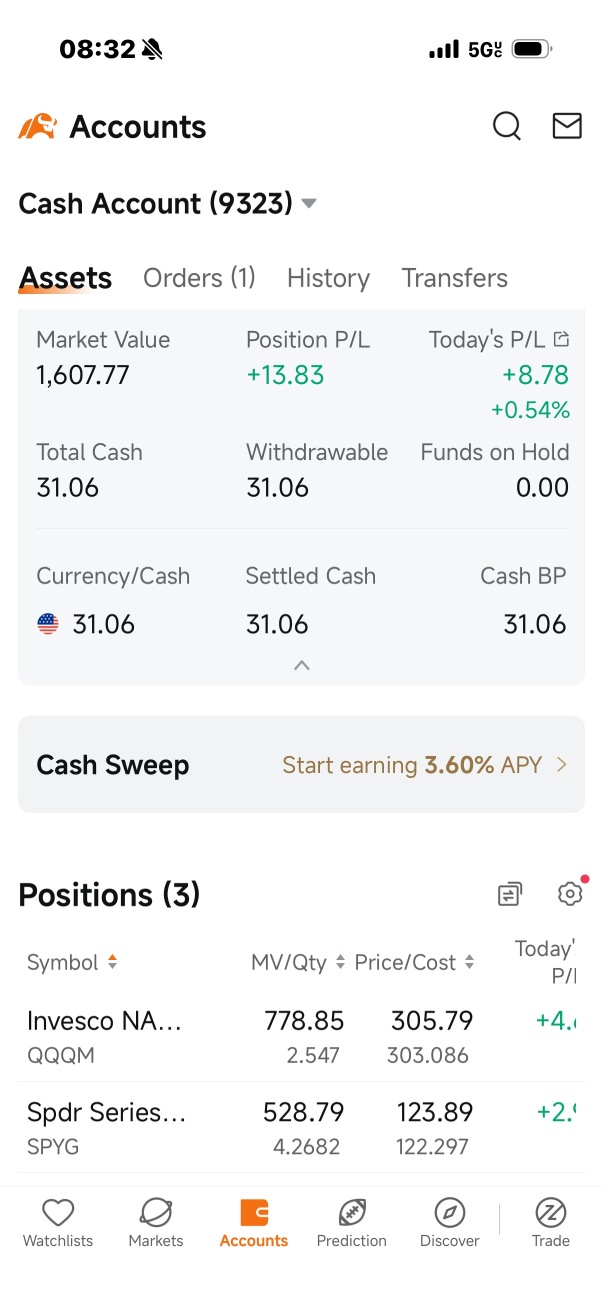Open the Prediction tab

pos(351,1224)
